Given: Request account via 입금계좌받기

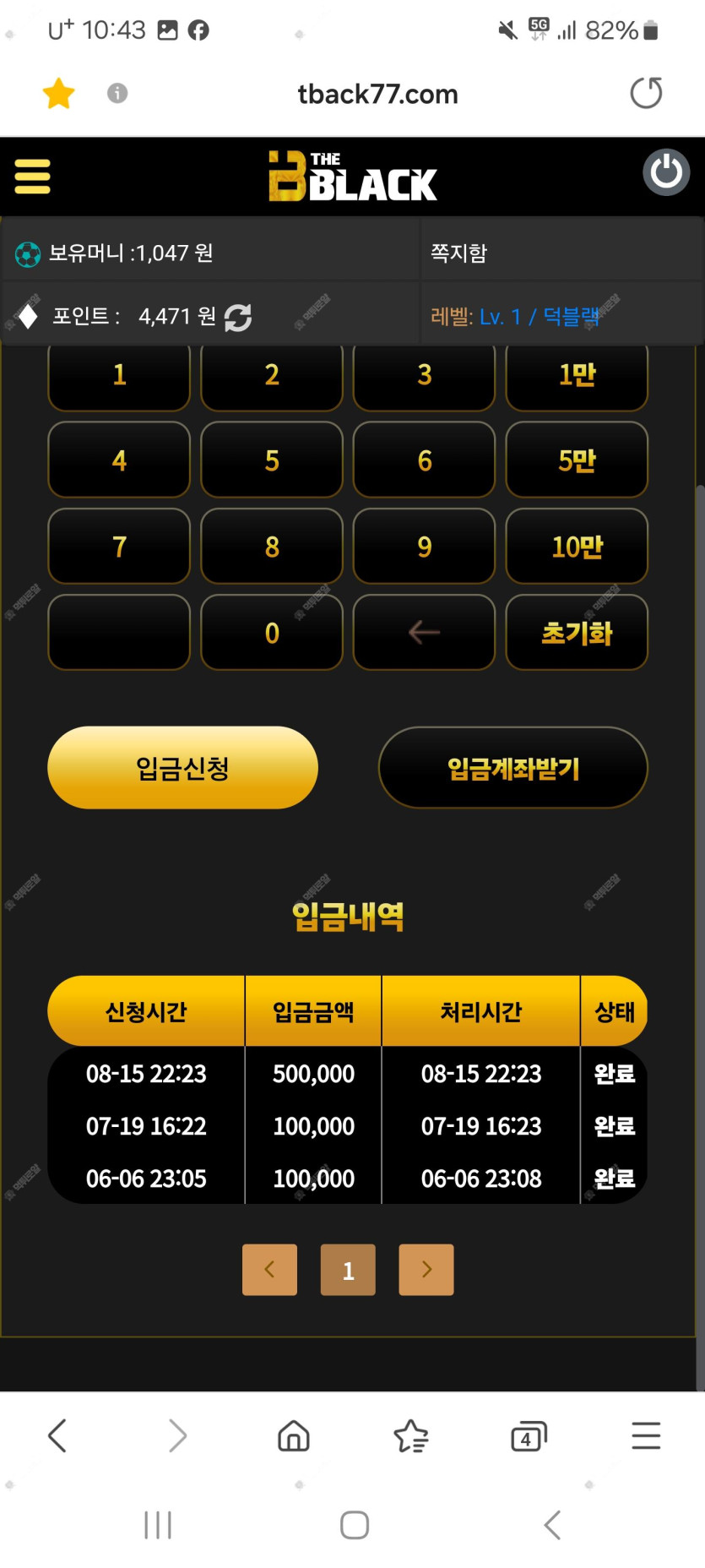Looking at the screenshot, I should pos(512,768).
